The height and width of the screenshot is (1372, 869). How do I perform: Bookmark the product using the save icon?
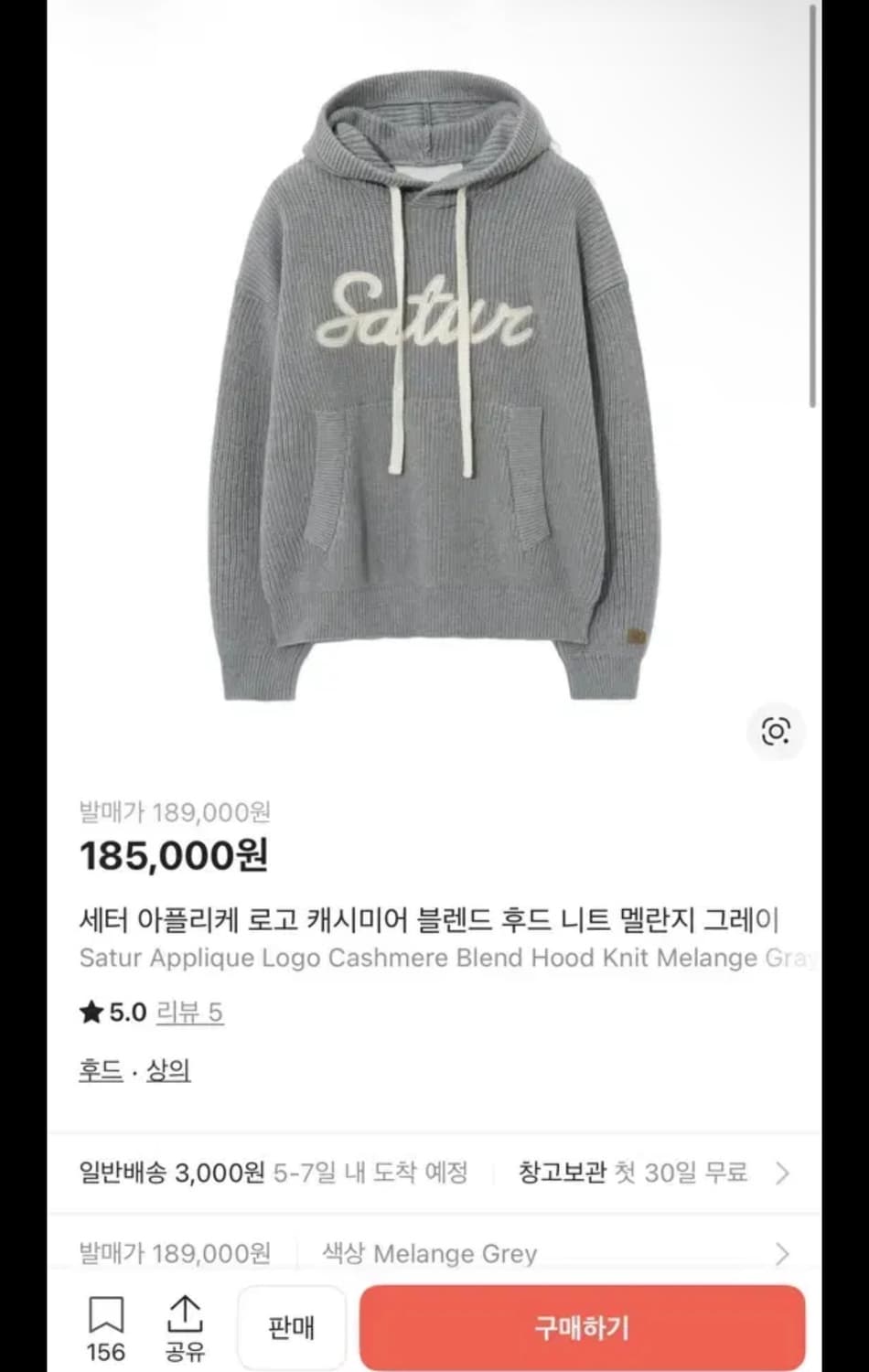click(106, 1315)
